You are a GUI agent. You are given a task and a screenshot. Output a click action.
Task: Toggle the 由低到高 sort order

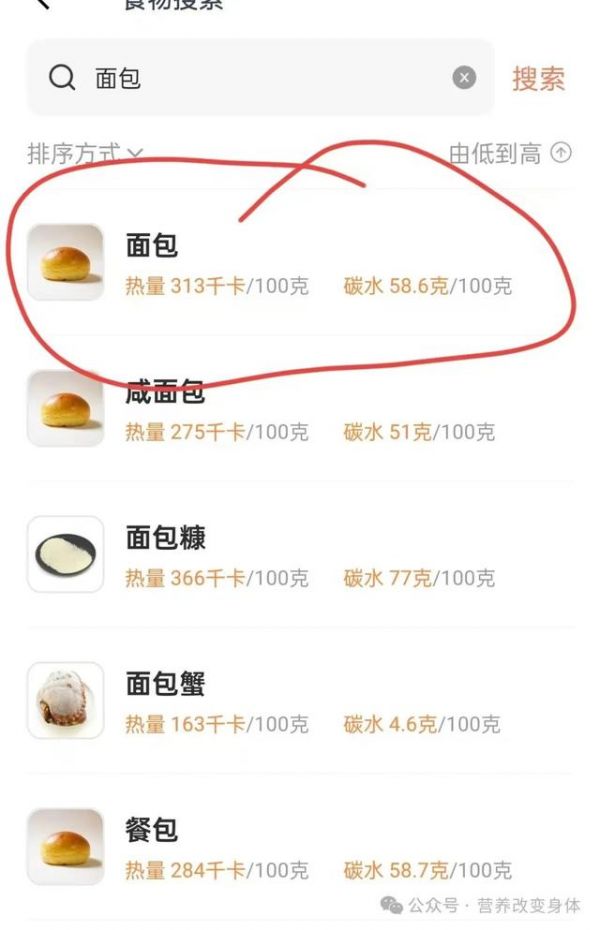click(x=510, y=154)
